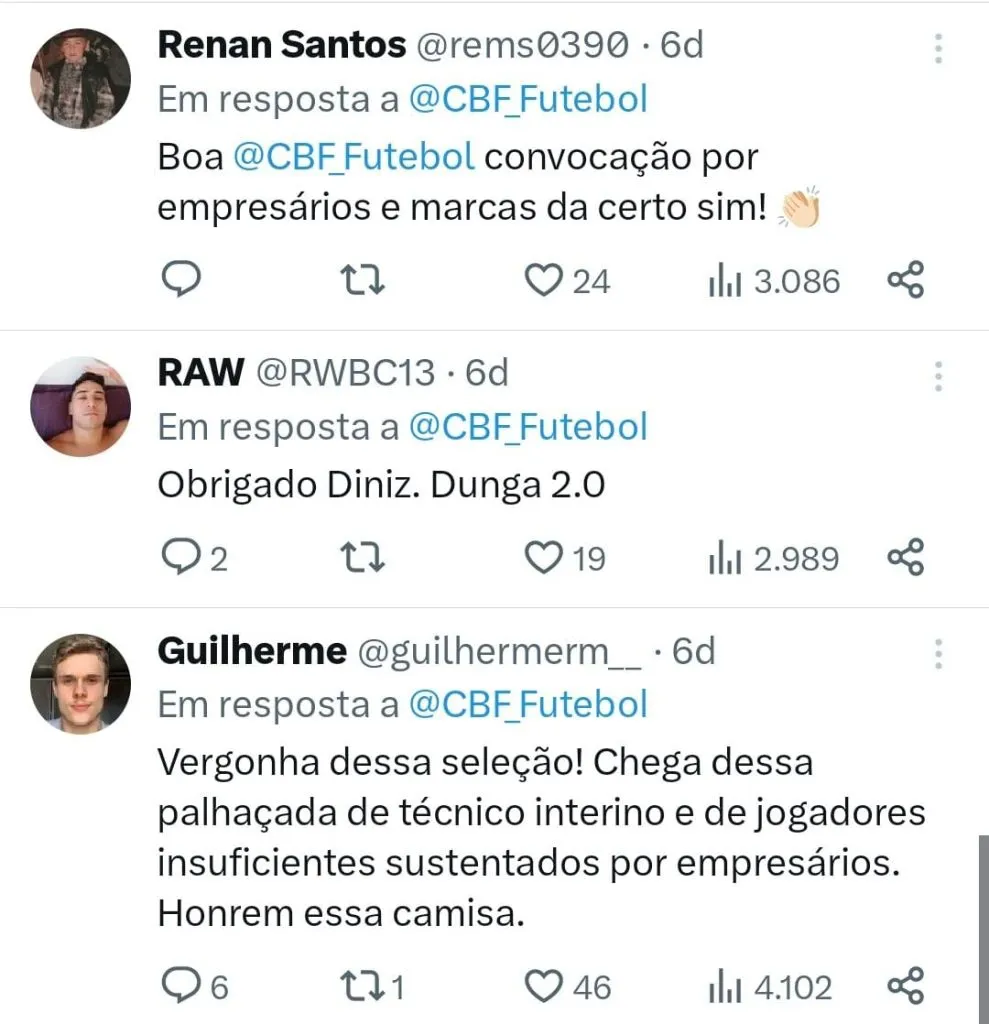
Task: Open RAW's profile picture
Action: (x=80, y=406)
